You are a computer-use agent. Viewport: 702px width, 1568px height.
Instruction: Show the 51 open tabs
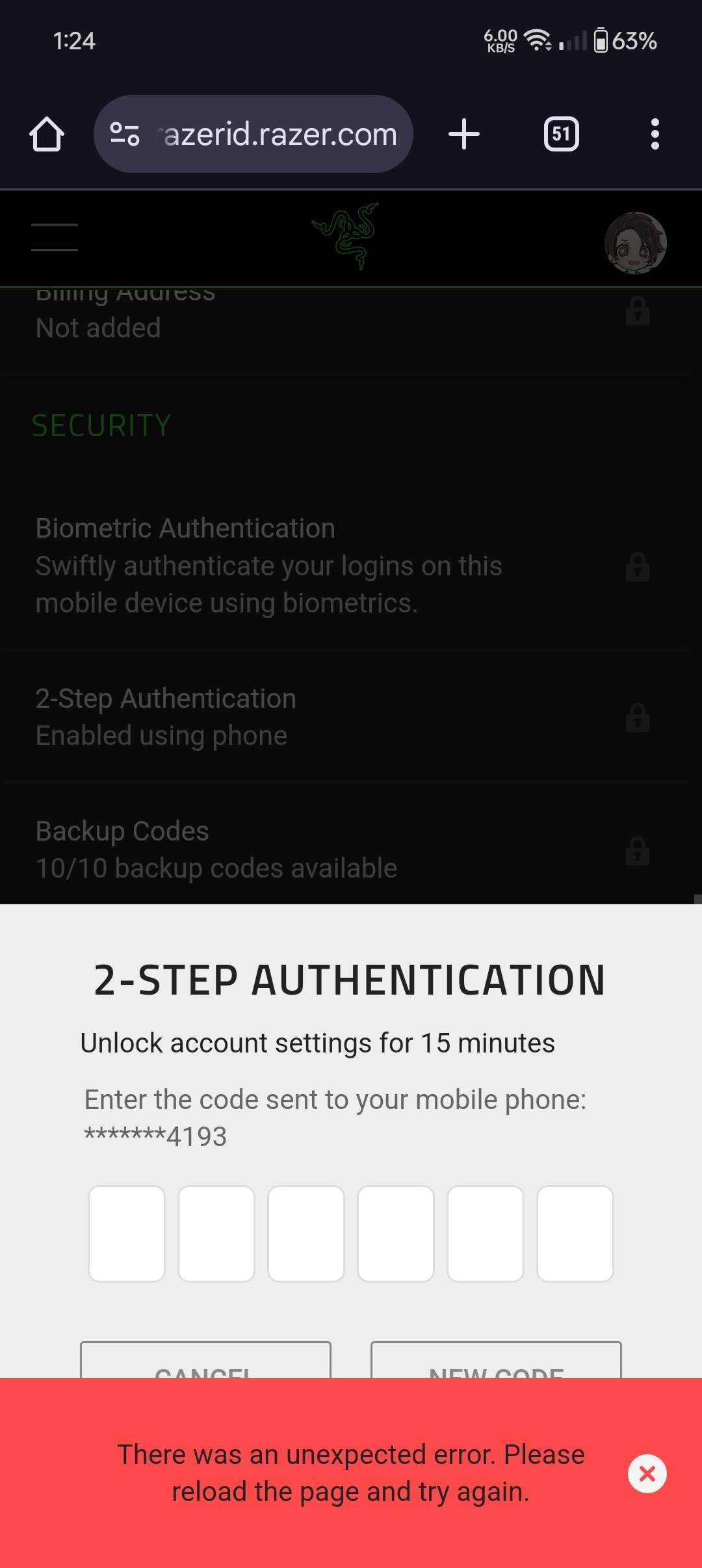click(x=561, y=135)
